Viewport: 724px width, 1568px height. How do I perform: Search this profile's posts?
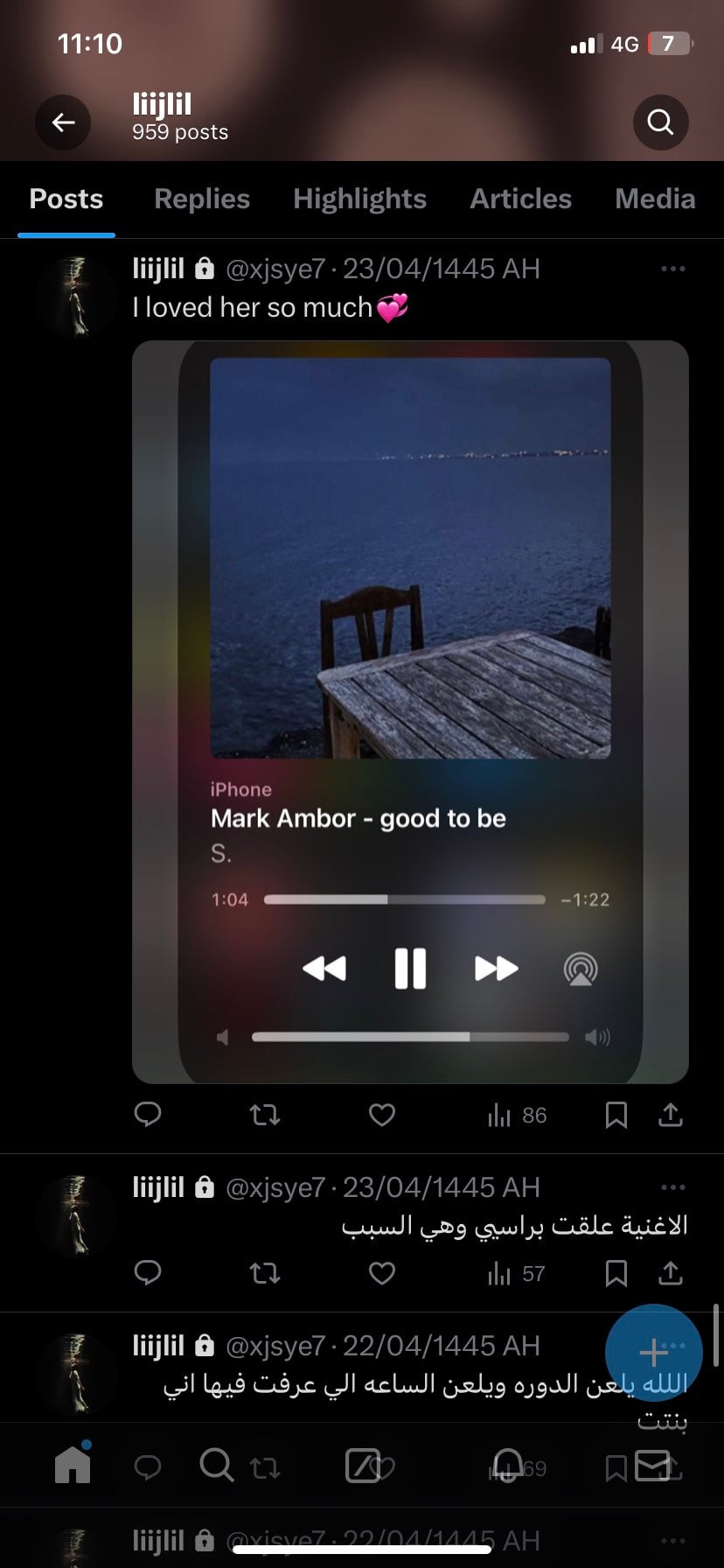[x=660, y=122]
